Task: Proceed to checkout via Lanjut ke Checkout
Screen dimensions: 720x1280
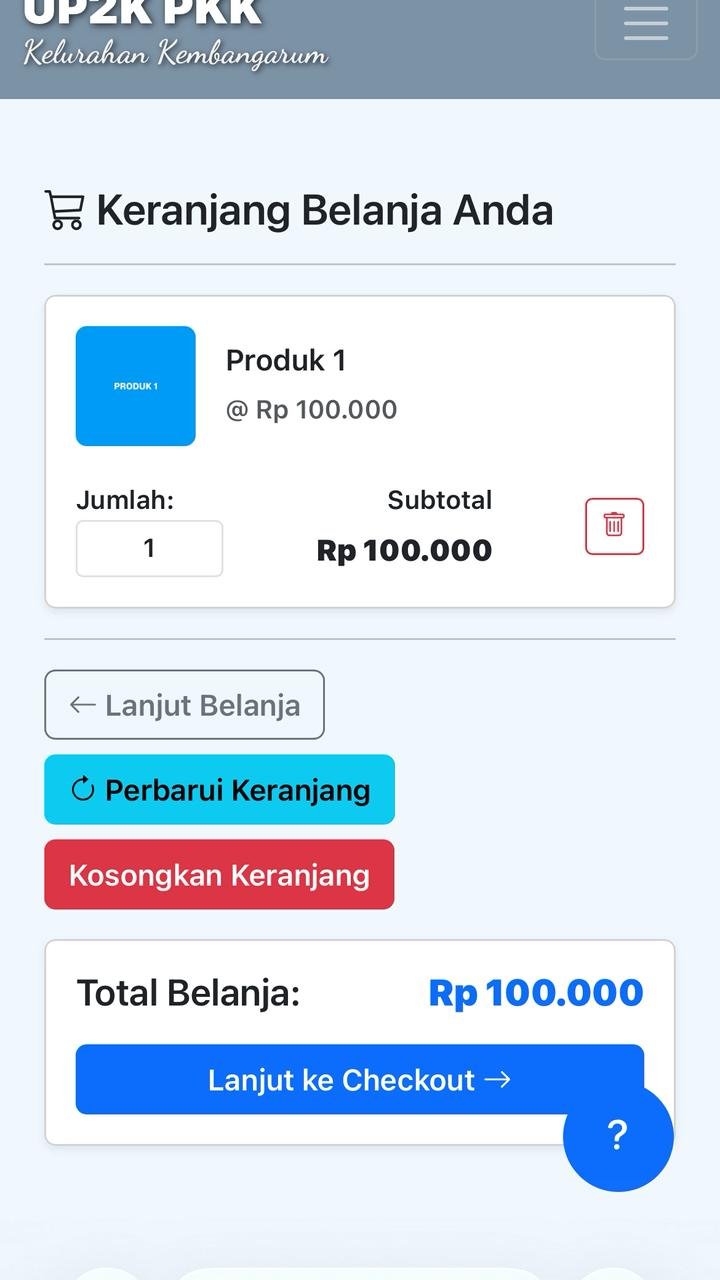Action: click(x=359, y=1079)
